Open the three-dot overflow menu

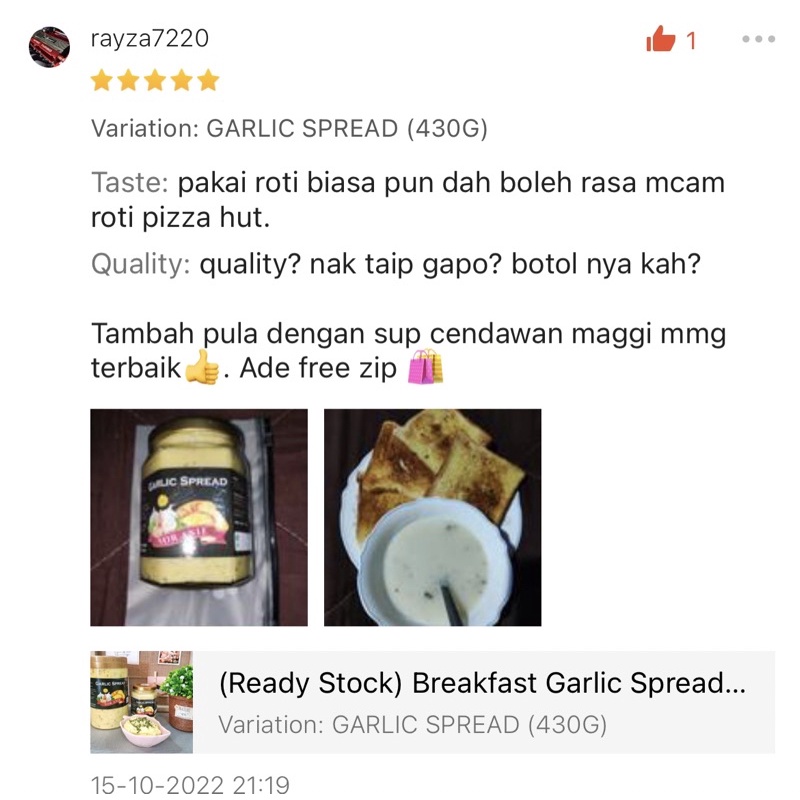pos(758,40)
